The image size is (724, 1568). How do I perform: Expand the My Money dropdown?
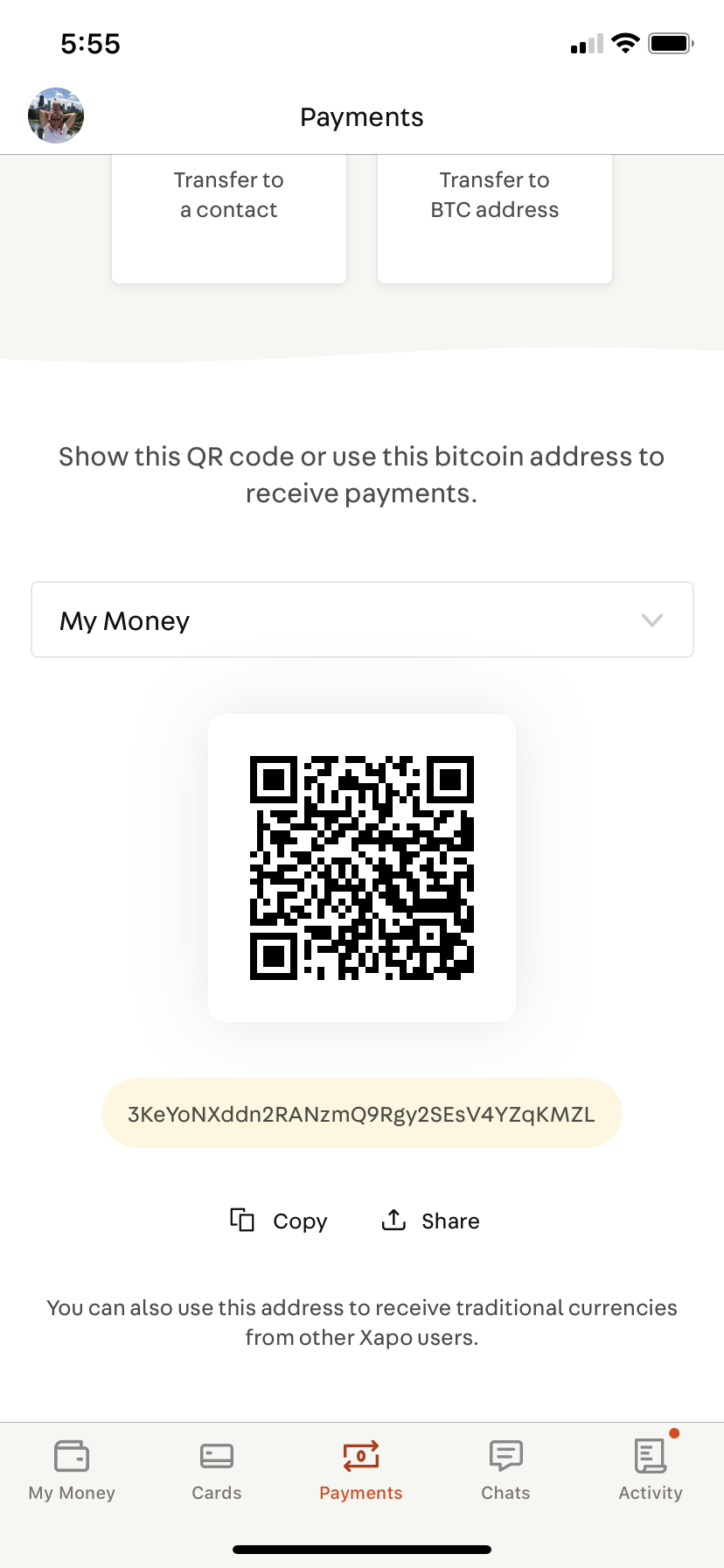362,619
